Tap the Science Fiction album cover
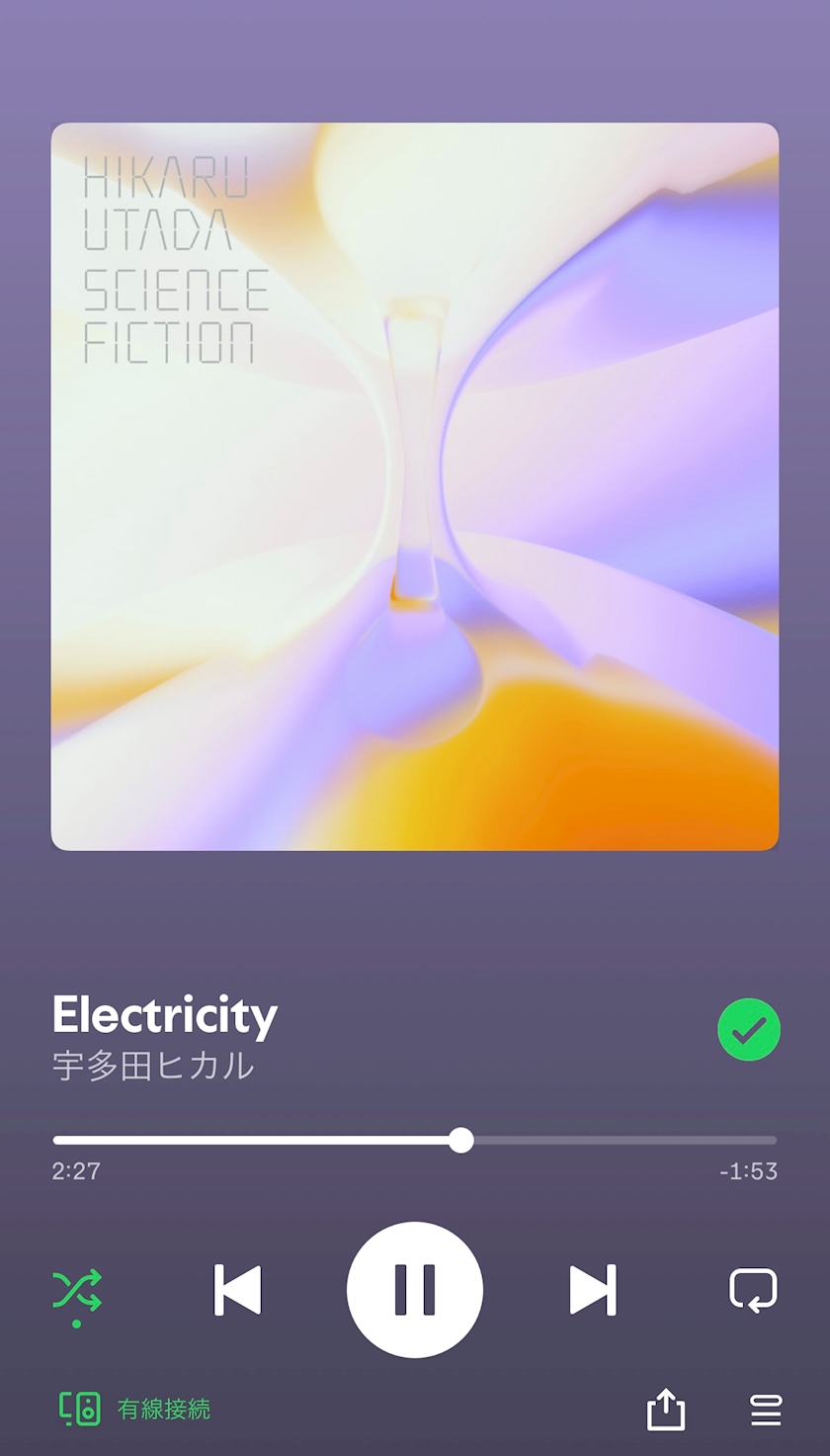830x1456 pixels. point(415,486)
